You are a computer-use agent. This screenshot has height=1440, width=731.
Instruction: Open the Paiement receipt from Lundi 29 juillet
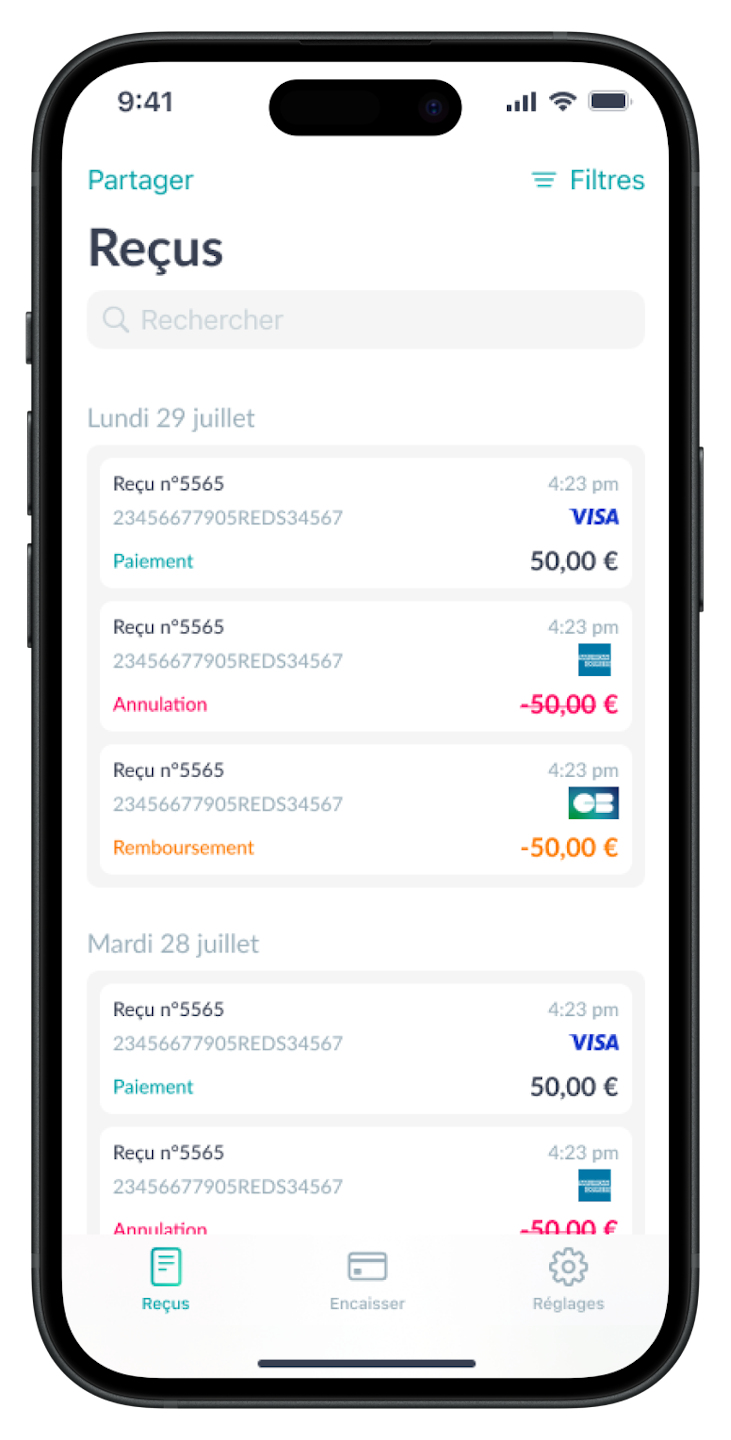(366, 523)
